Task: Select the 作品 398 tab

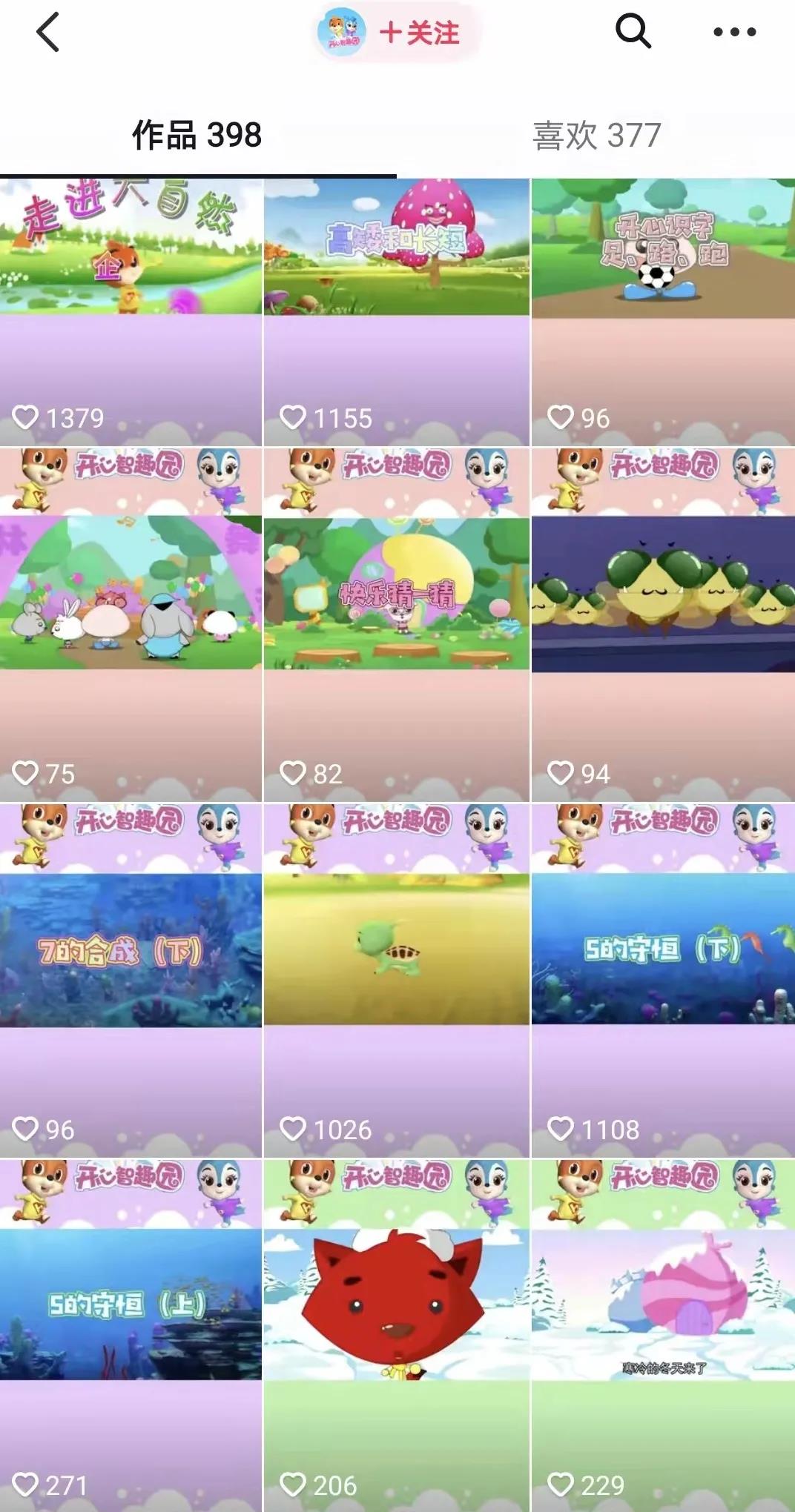Action: pos(197,136)
